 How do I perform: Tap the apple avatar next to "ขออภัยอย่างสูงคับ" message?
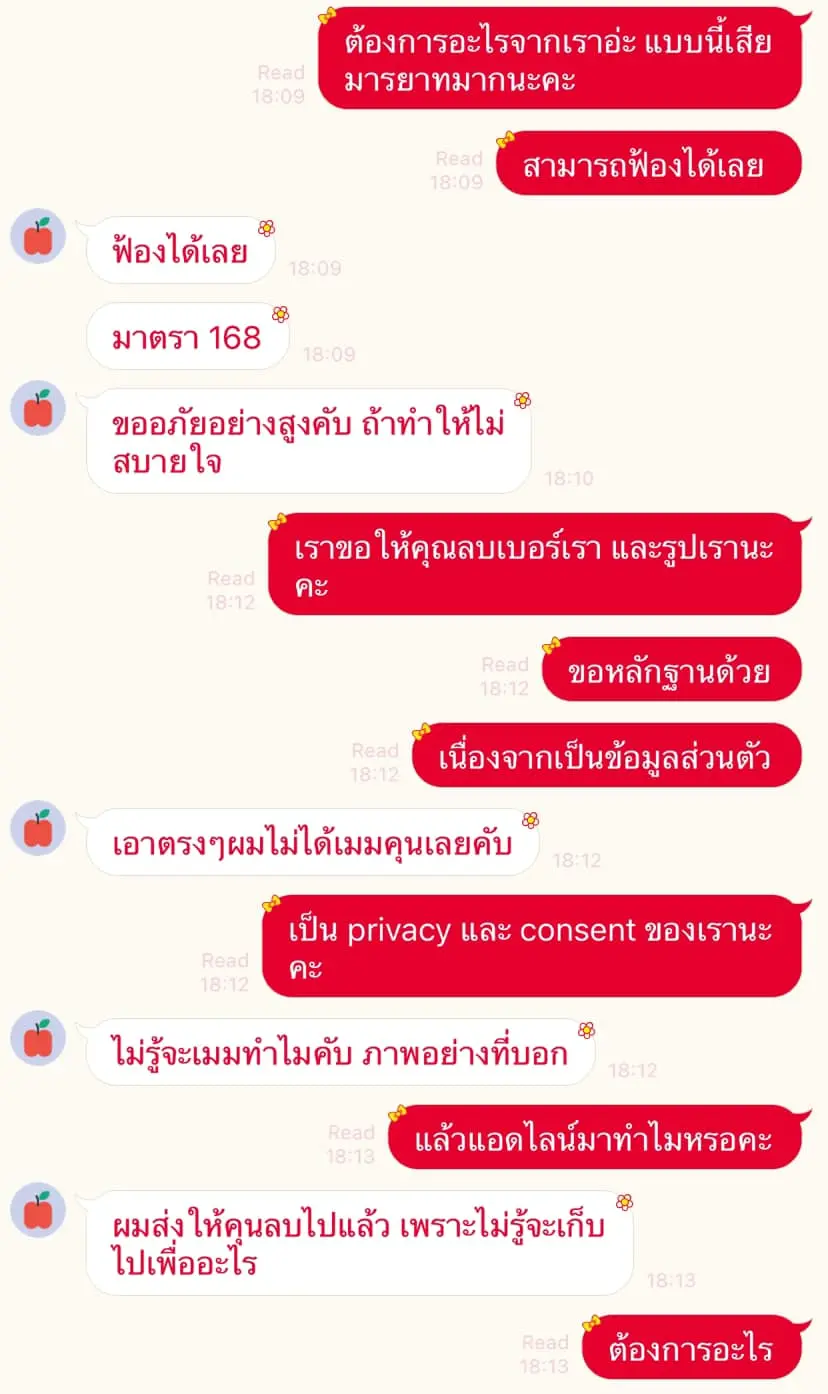click(x=38, y=409)
